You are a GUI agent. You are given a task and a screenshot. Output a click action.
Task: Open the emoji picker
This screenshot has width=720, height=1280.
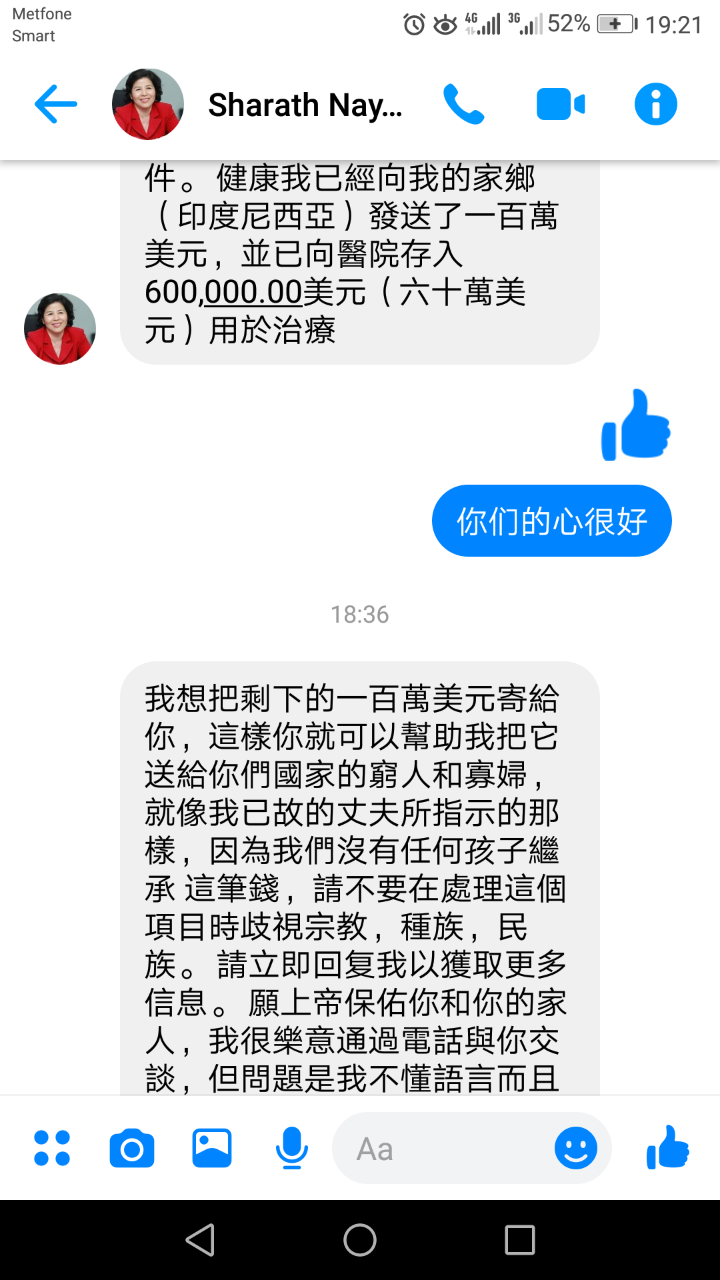click(576, 1148)
